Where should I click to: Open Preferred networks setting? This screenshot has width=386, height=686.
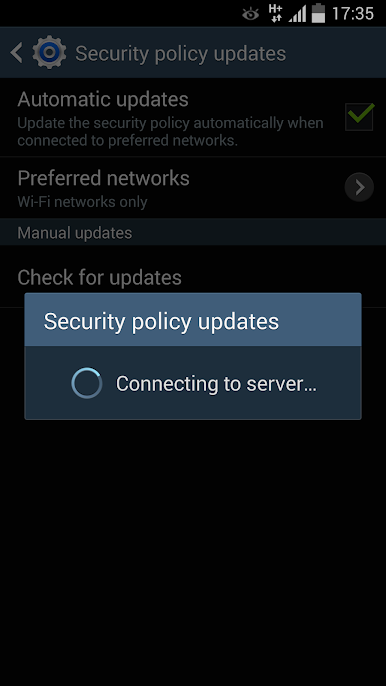193,187
